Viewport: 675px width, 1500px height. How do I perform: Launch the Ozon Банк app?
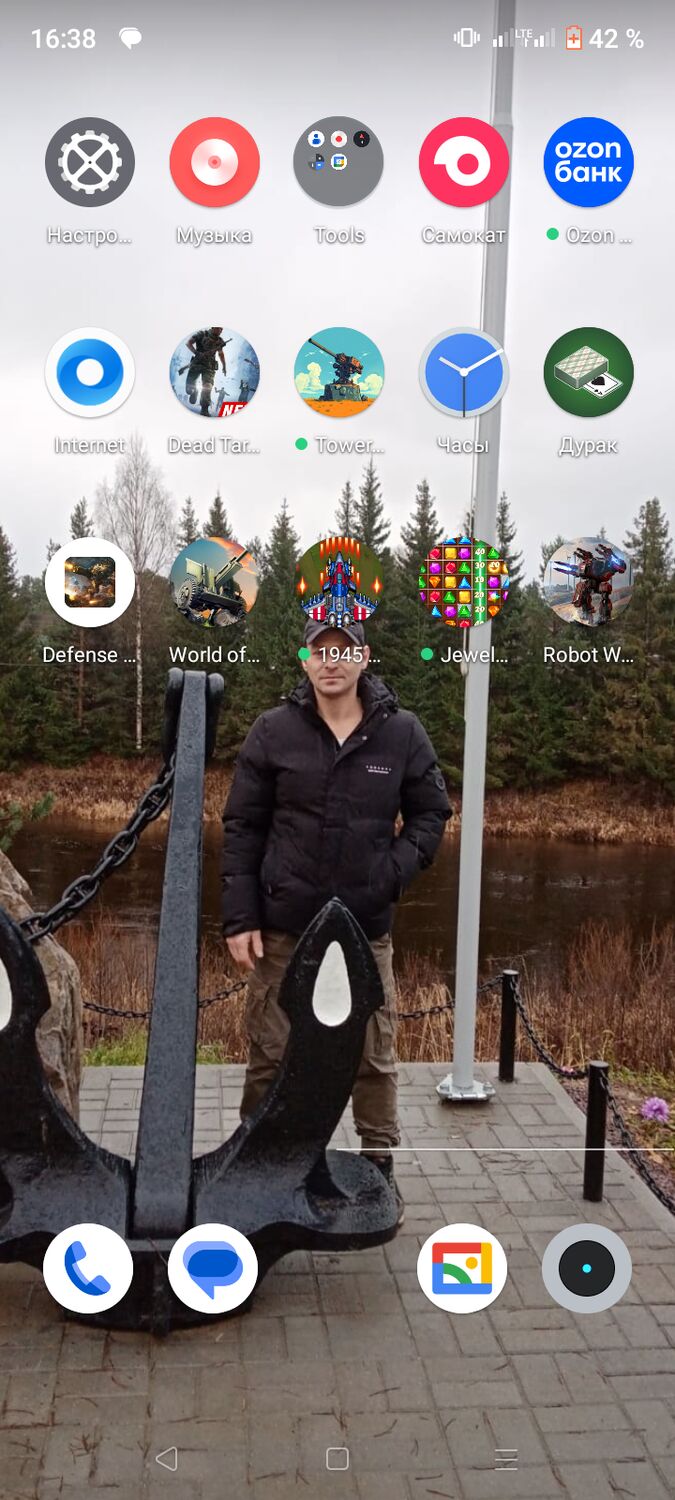coord(588,162)
